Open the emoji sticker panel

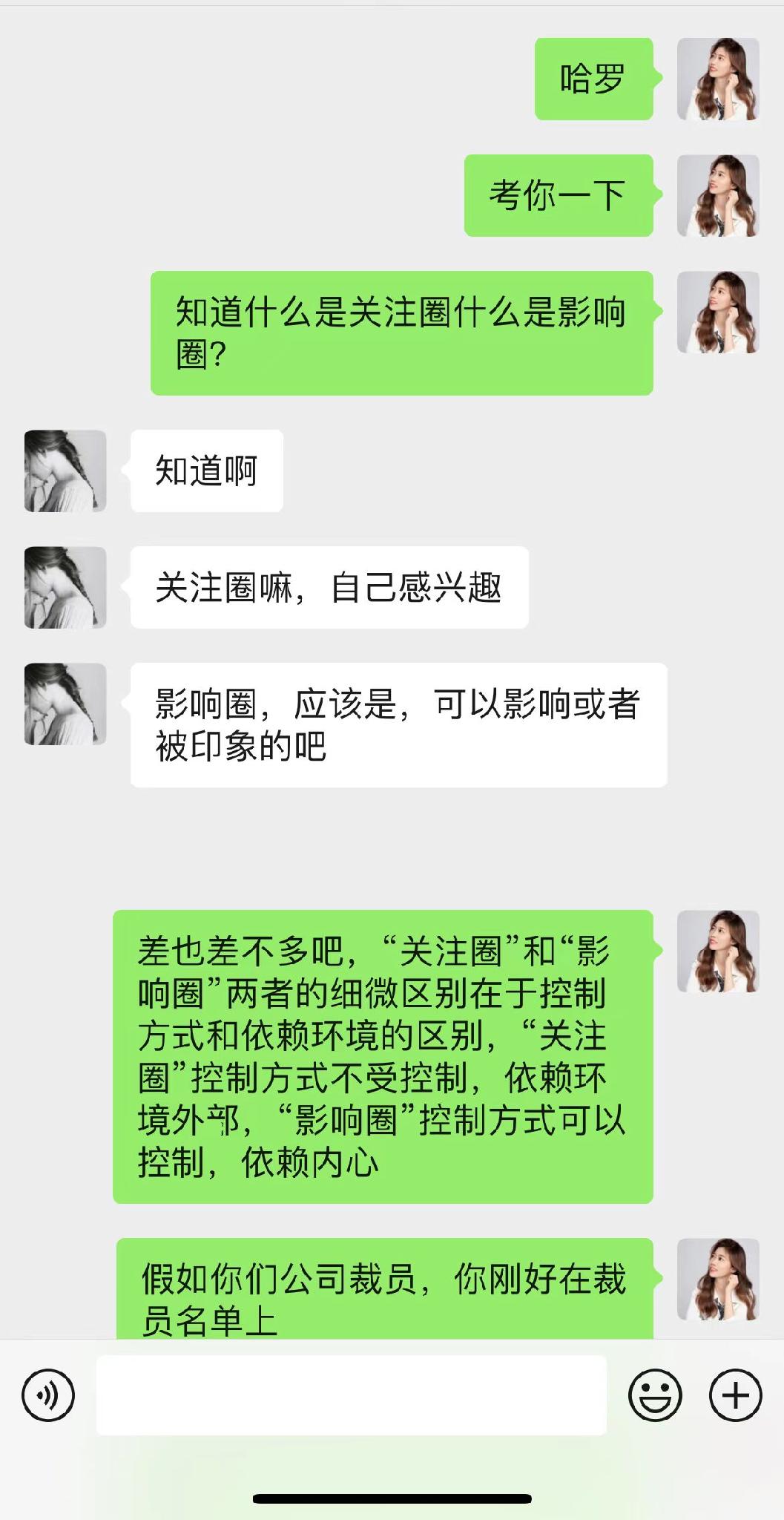[x=655, y=1396]
